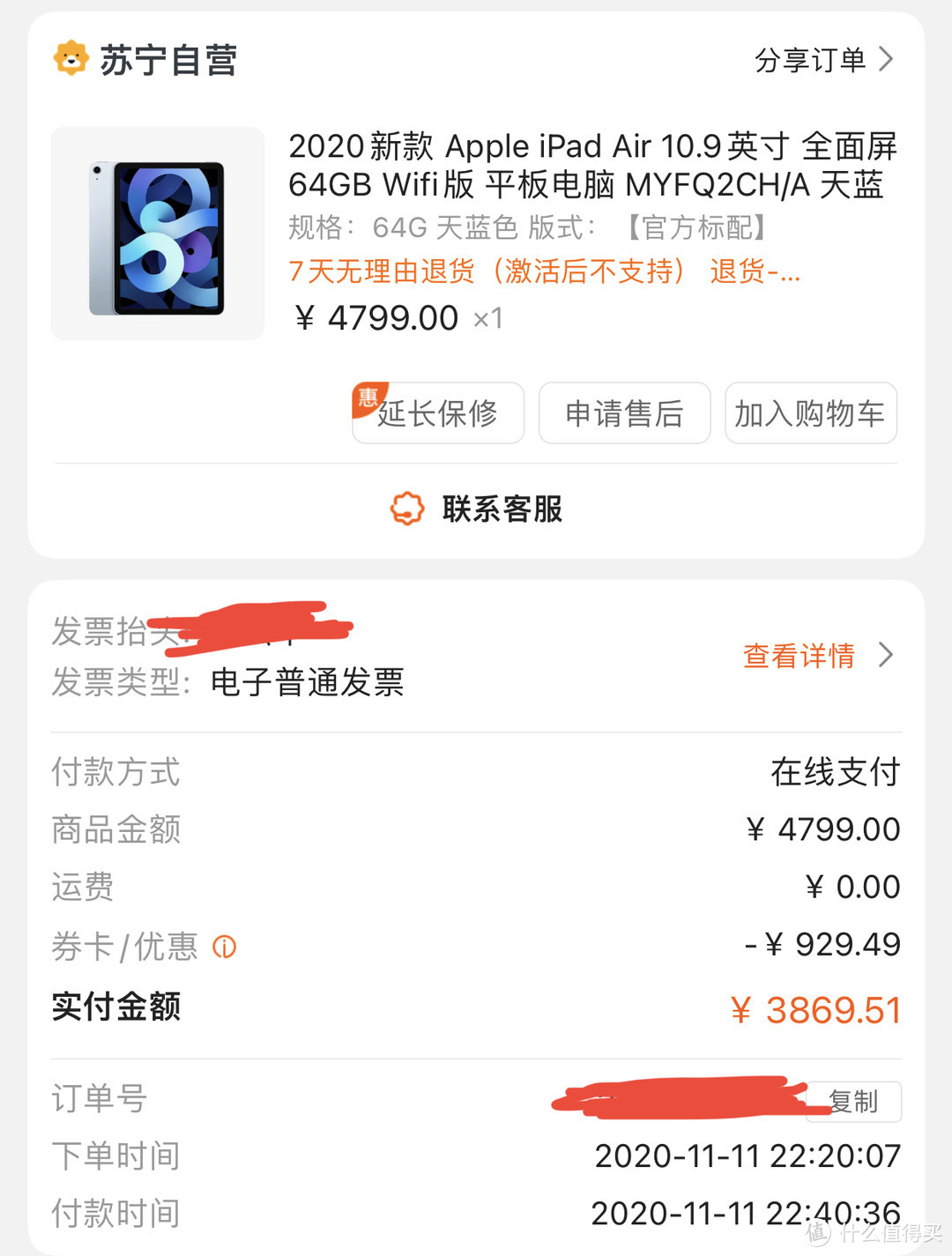Screen dimensions: 952x1256
Task: Tap the headset customer service icon
Action: tap(408, 509)
